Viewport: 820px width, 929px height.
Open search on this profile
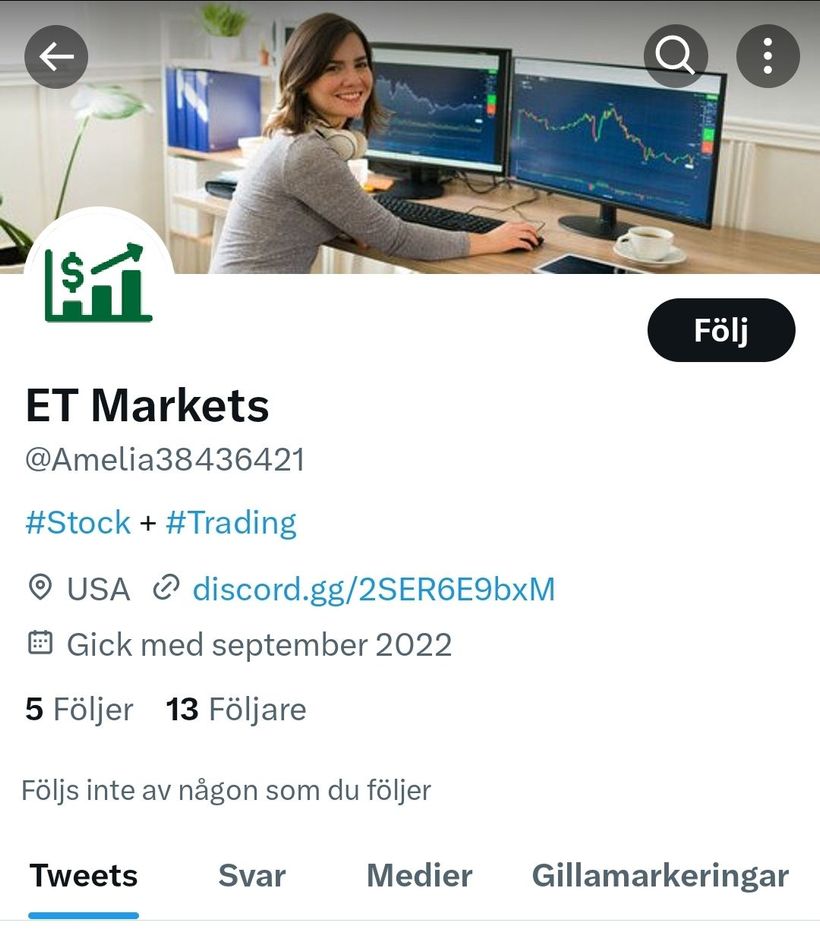[675, 56]
